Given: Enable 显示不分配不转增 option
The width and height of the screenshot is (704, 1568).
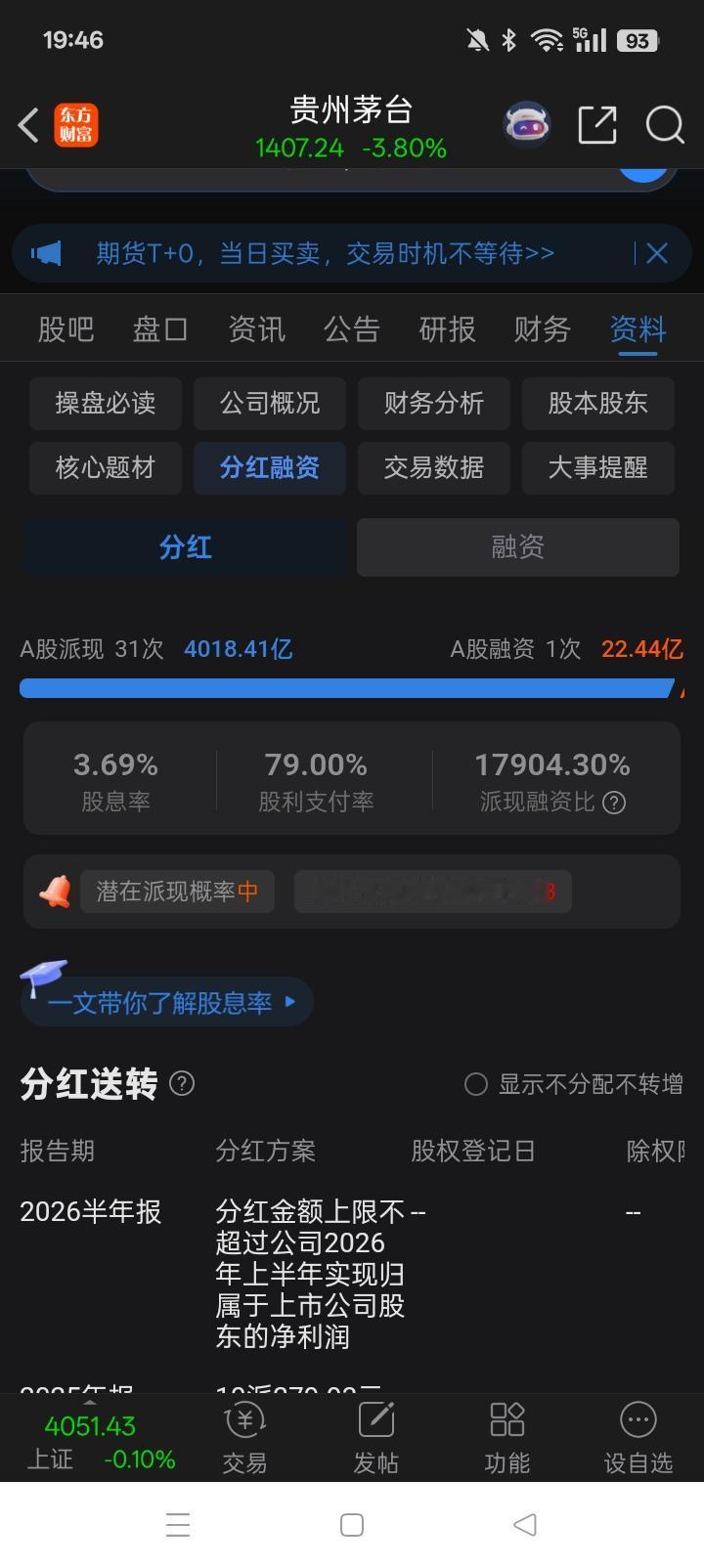Looking at the screenshot, I should pos(476,1084).
